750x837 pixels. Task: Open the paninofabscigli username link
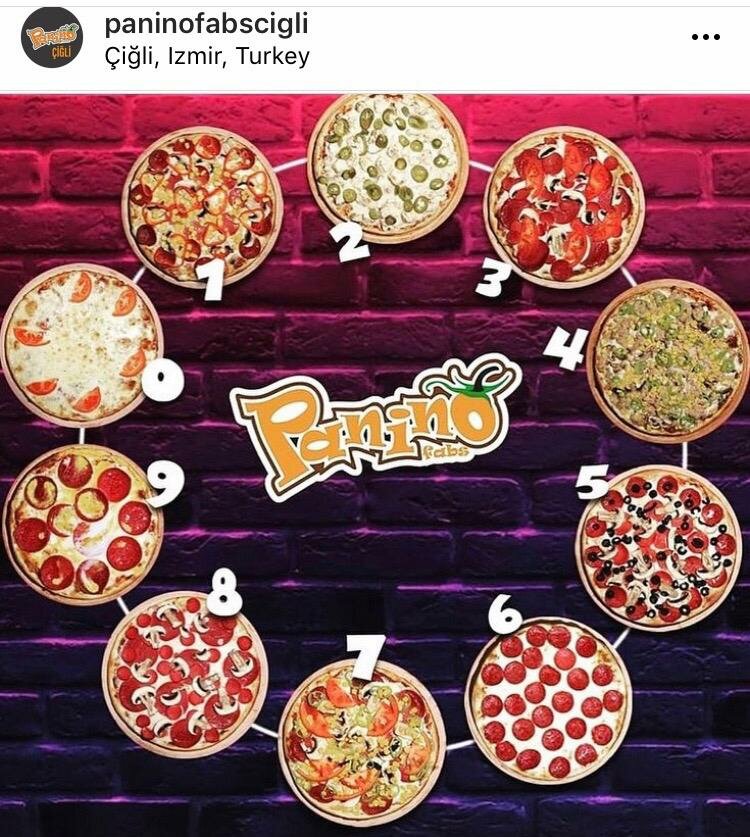coord(206,23)
